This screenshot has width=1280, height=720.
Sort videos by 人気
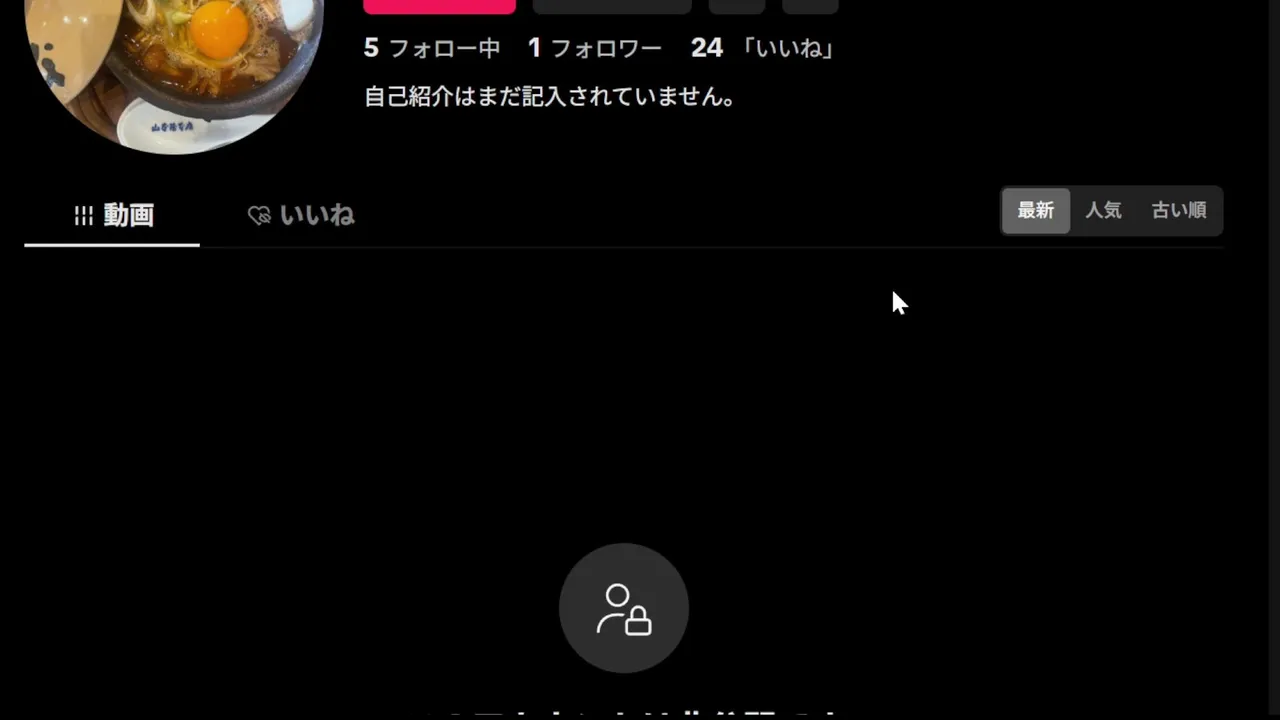(x=1103, y=211)
